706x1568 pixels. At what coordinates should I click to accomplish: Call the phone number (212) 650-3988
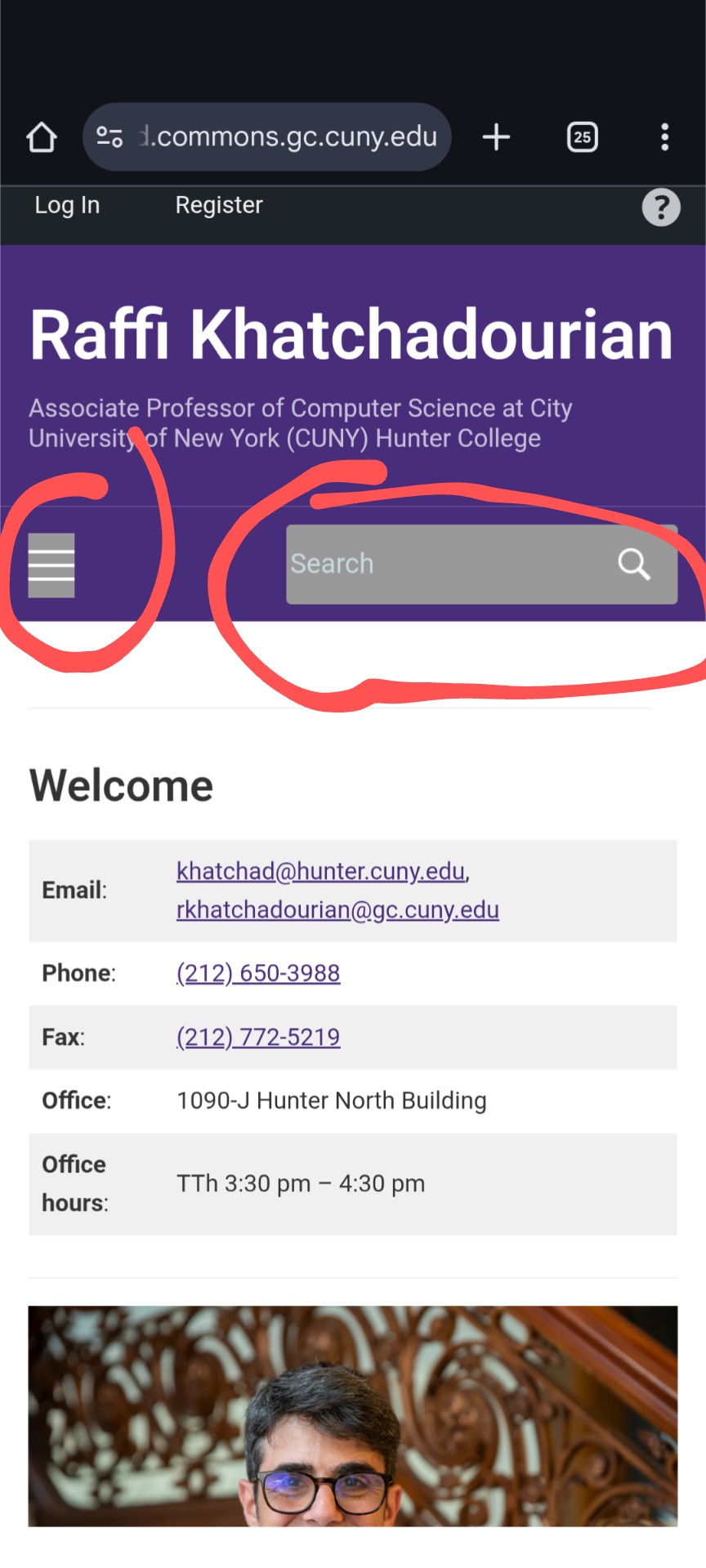point(258,973)
